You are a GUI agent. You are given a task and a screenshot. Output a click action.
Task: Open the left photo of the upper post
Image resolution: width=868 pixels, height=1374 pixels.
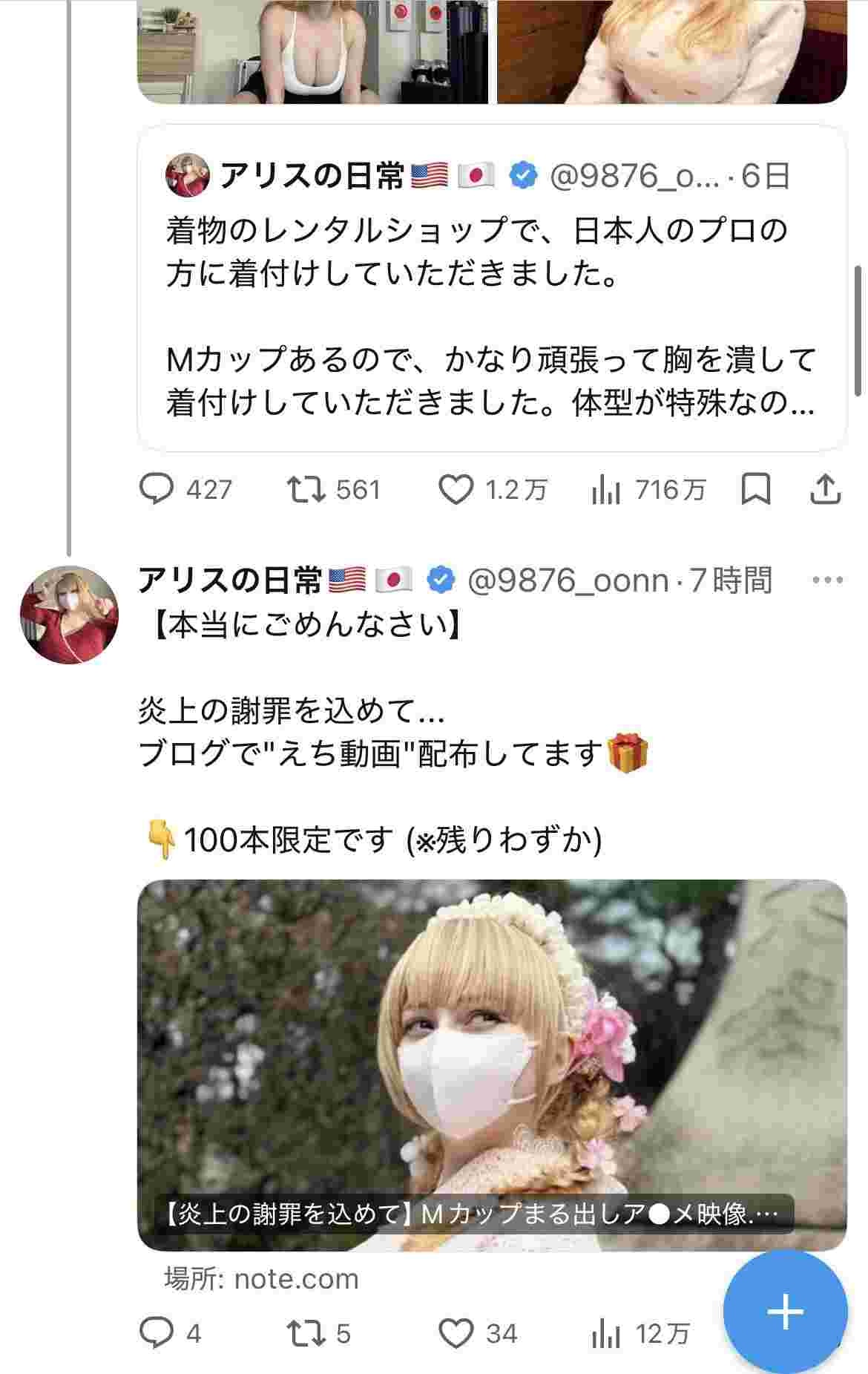(x=312, y=50)
